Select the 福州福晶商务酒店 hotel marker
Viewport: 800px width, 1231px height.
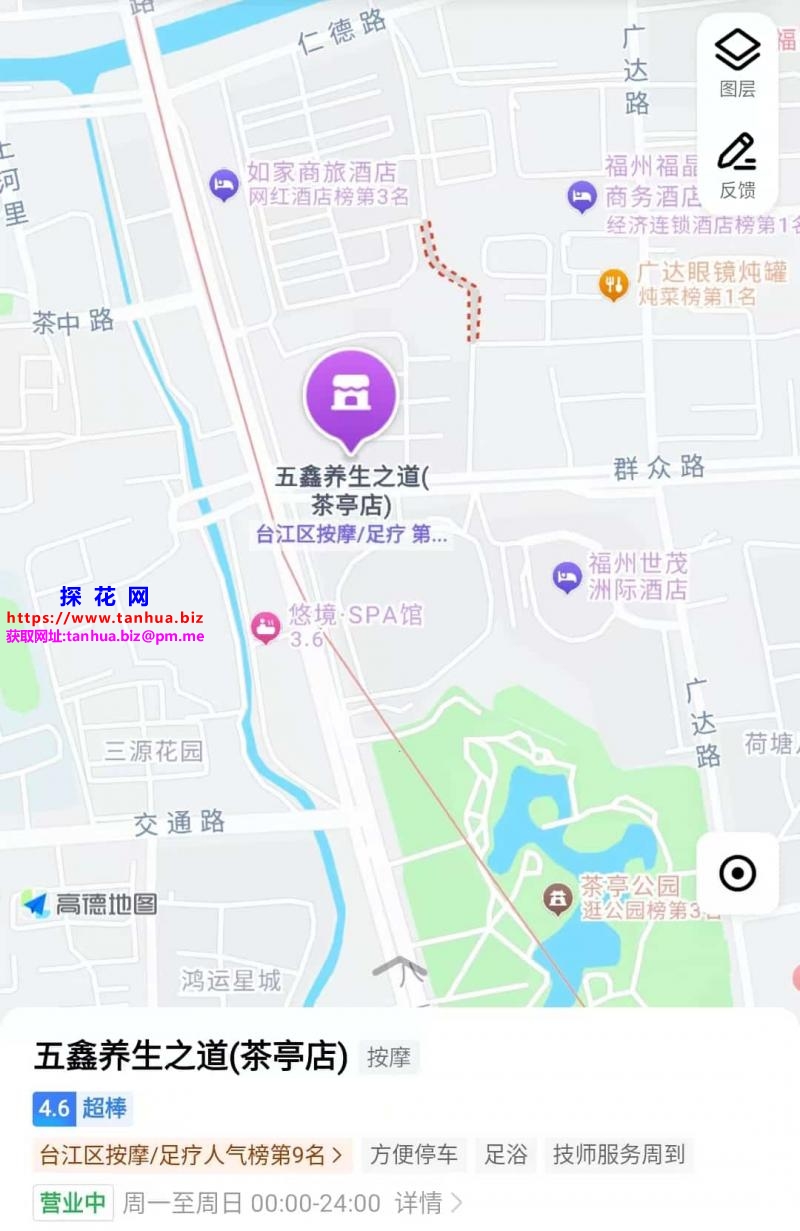coord(582,196)
